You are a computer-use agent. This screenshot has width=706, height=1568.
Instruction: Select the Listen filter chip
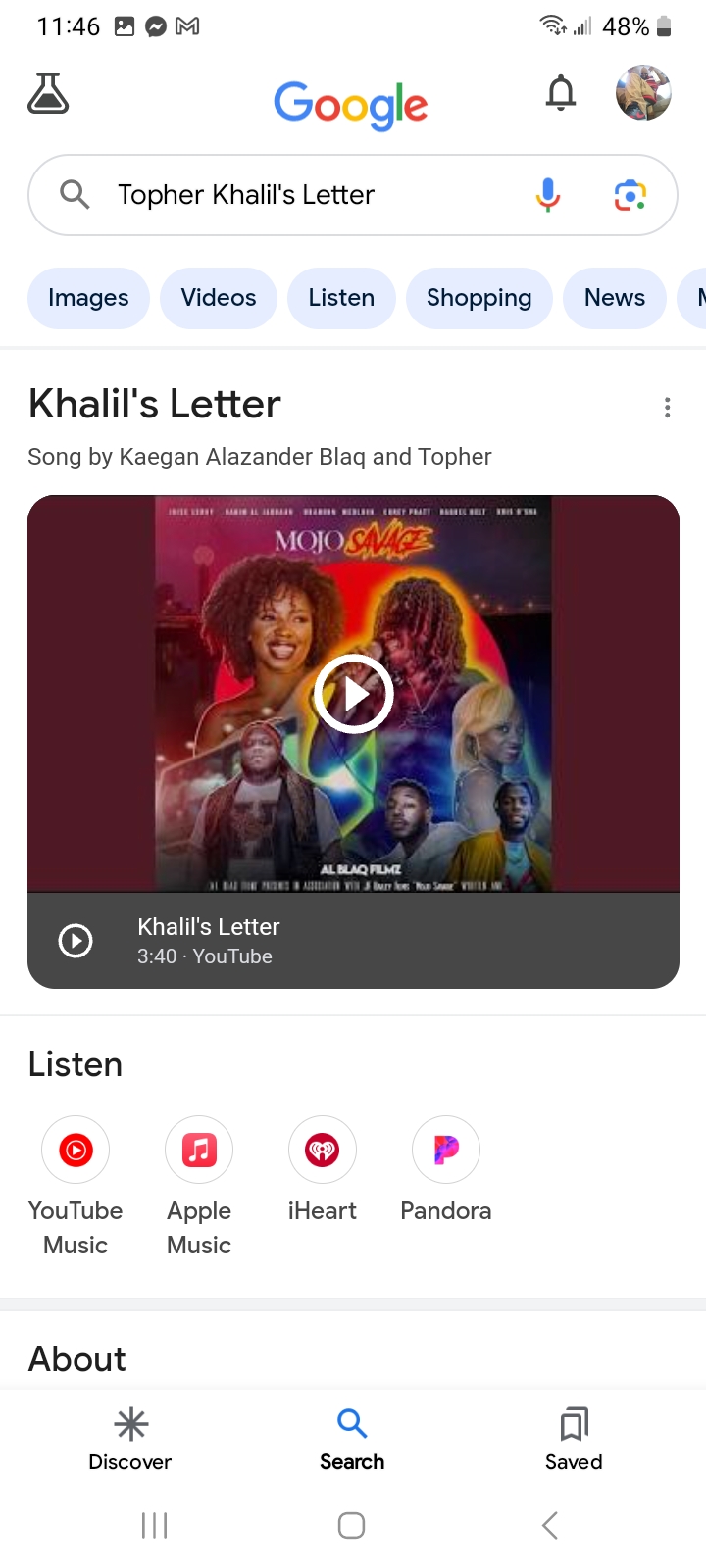[341, 298]
